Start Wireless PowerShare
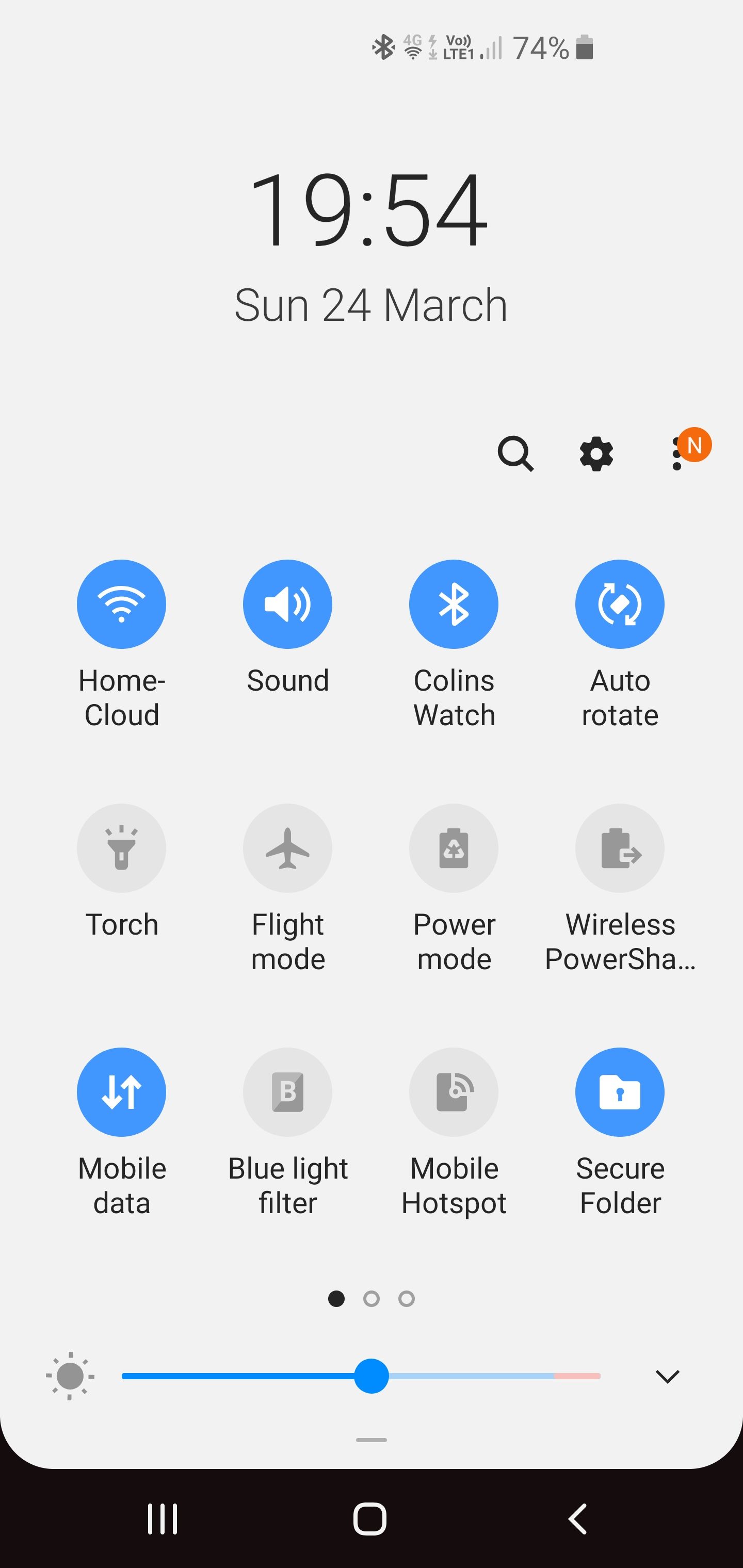This screenshot has height=1568, width=743. pyautogui.click(x=619, y=848)
